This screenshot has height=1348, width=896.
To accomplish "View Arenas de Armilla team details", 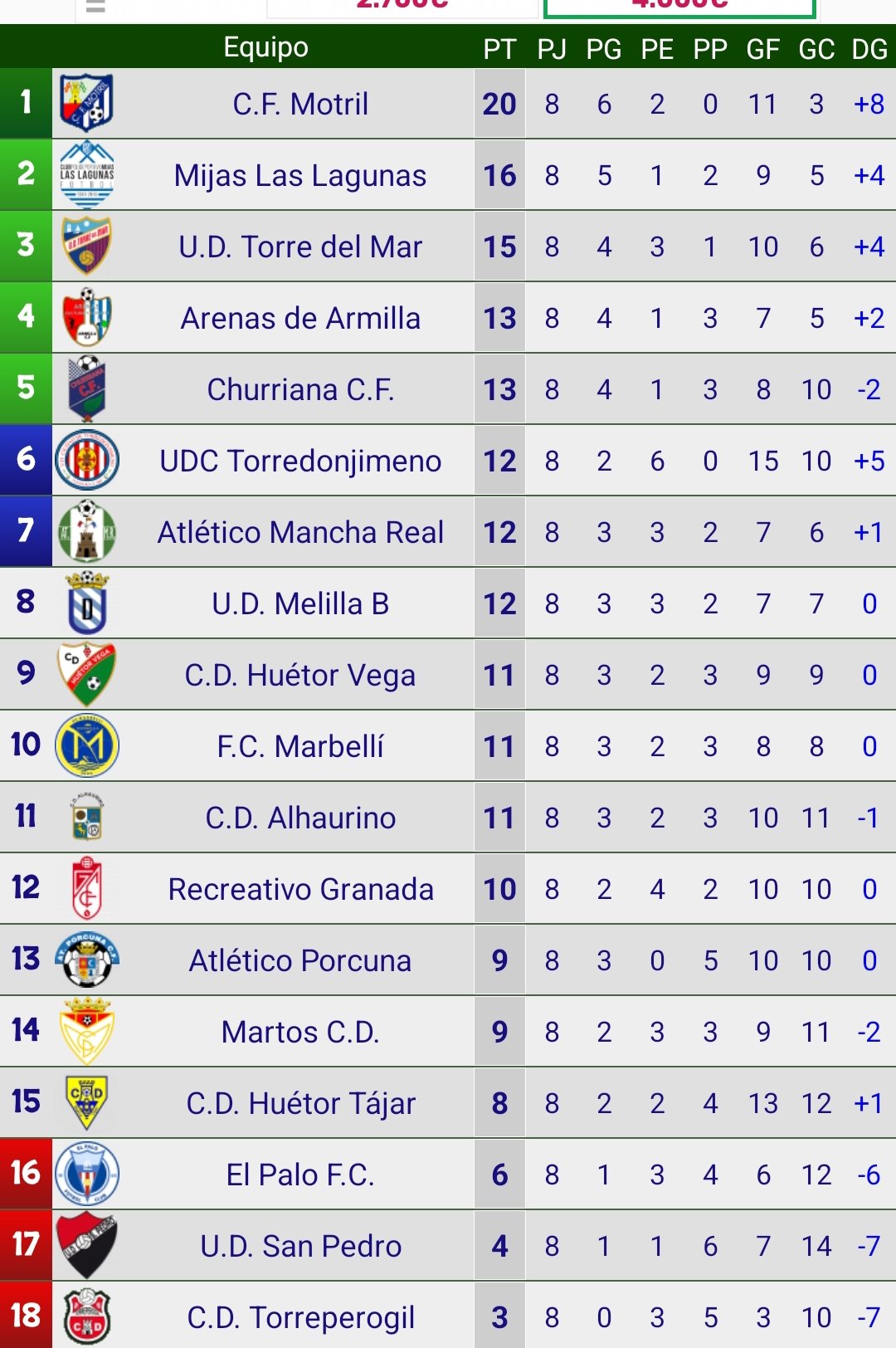I will click(x=300, y=319).
